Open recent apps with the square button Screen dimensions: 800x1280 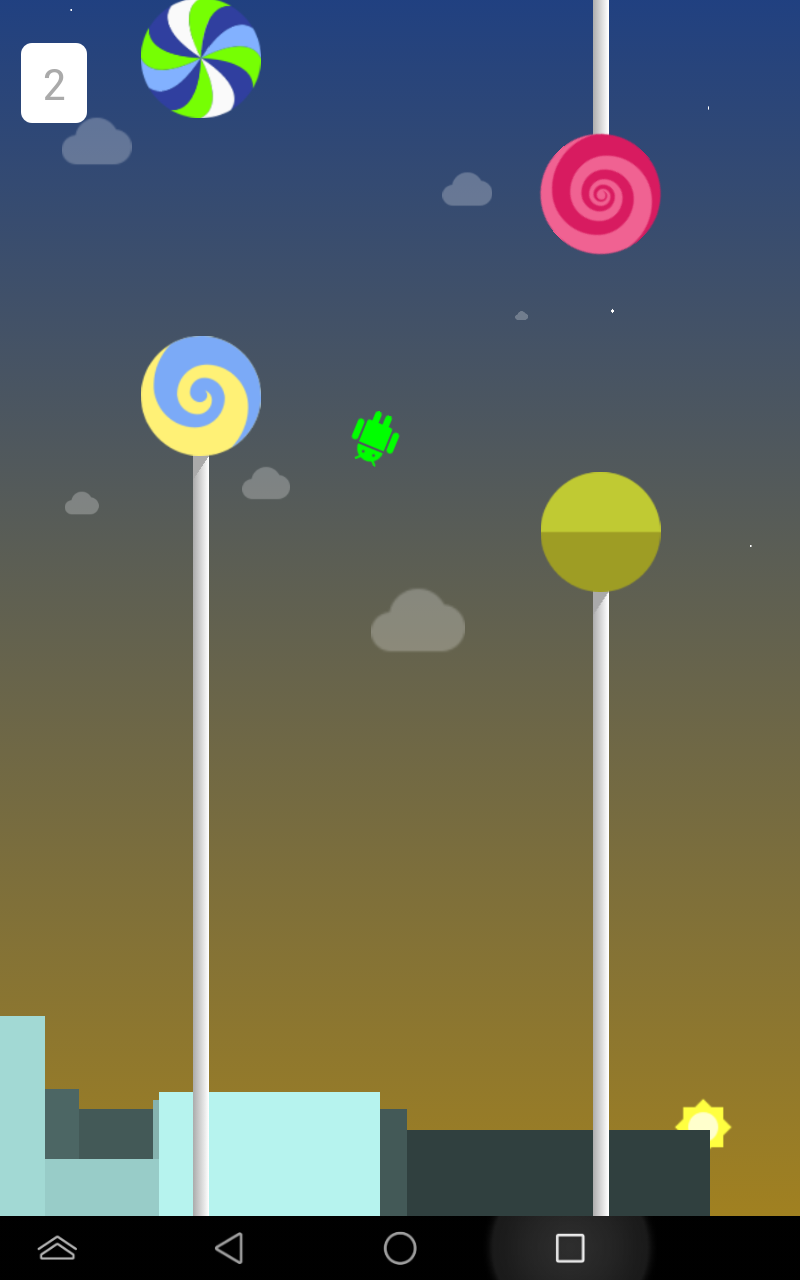[x=570, y=1248]
